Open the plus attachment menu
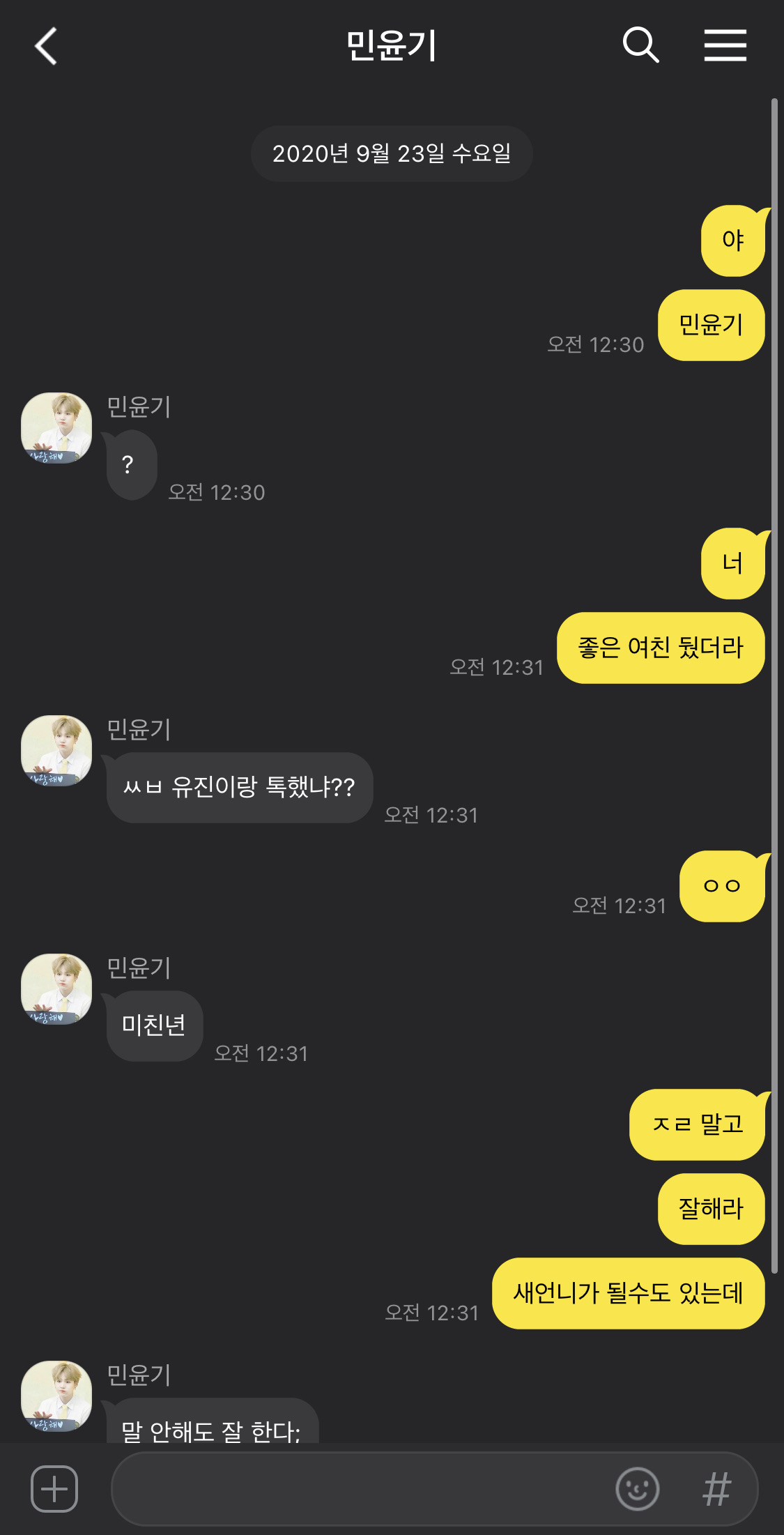Screen dimensions: 784x1535 pos(54,1488)
